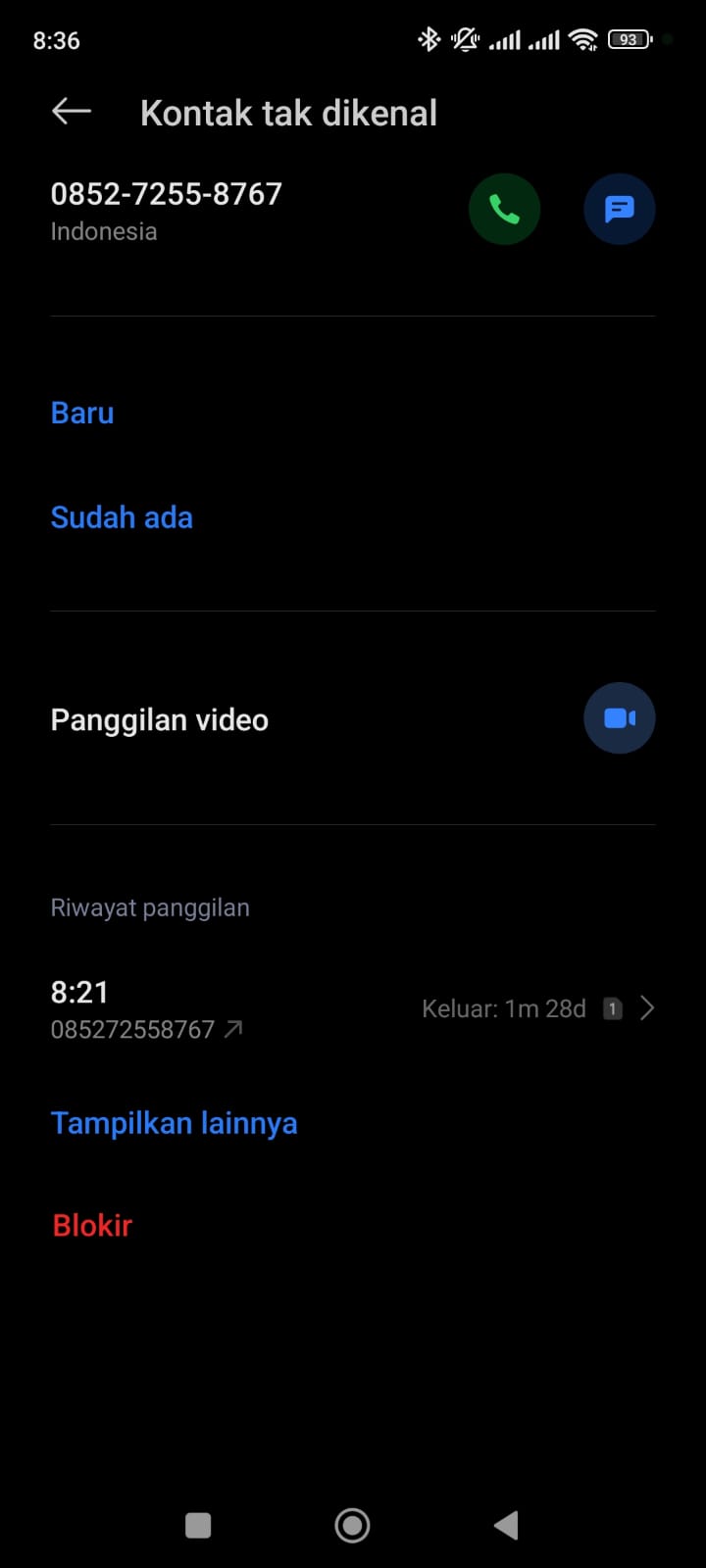Call 0852-7255-8767 using the green phone icon
Viewport: 706px width, 1568px height.
[505, 209]
